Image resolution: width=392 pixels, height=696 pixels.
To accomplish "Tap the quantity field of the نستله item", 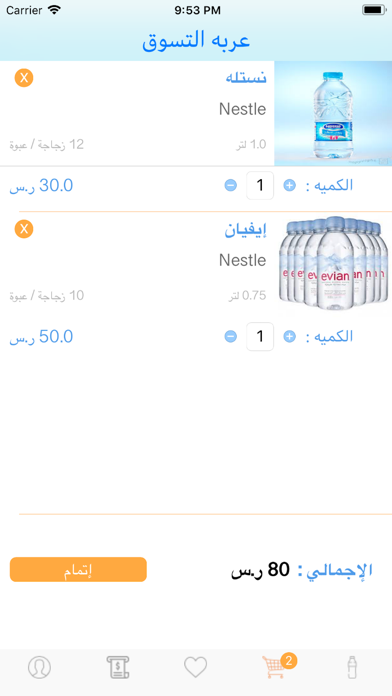I will coord(260,186).
